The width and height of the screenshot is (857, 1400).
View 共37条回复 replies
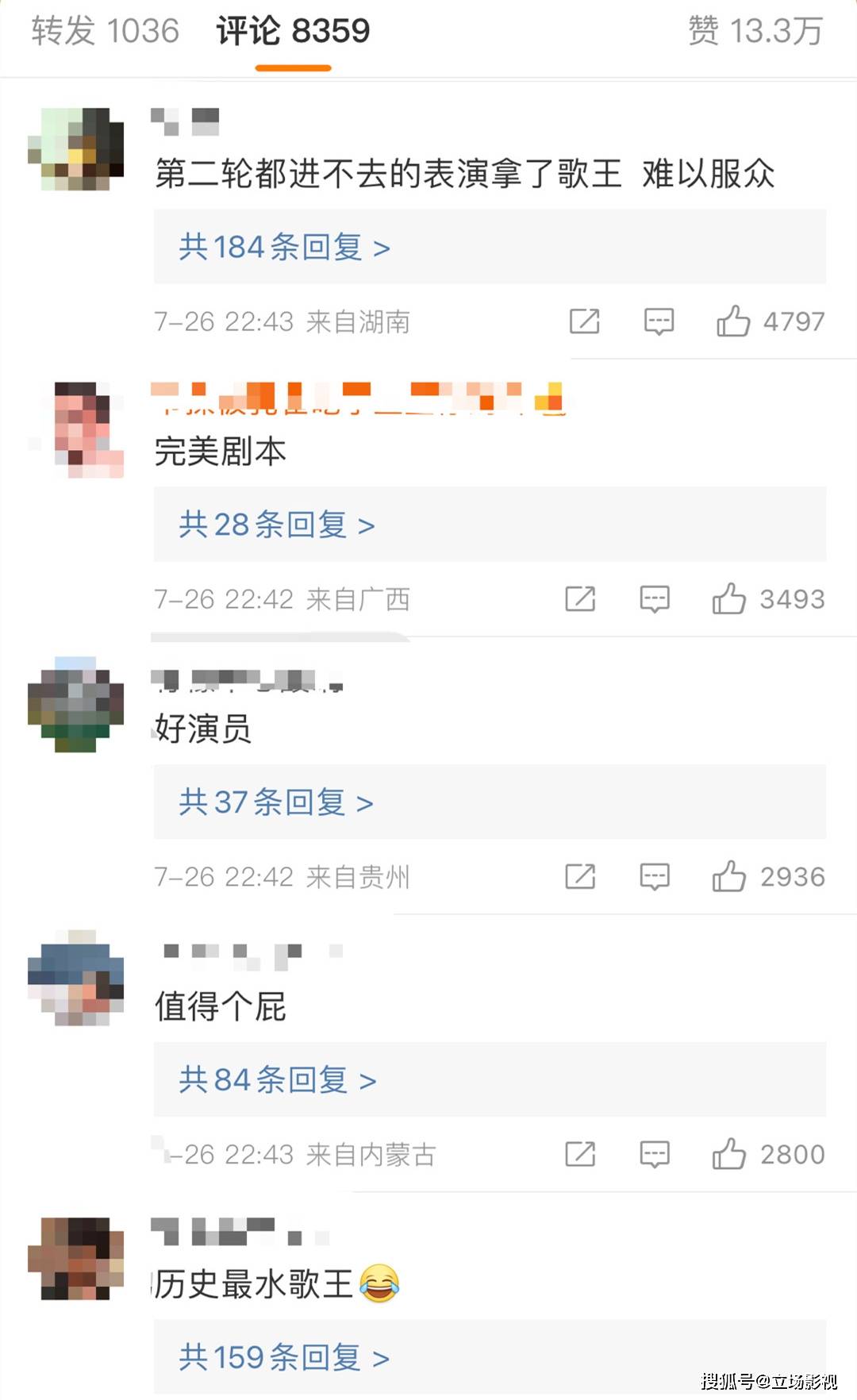coord(275,802)
